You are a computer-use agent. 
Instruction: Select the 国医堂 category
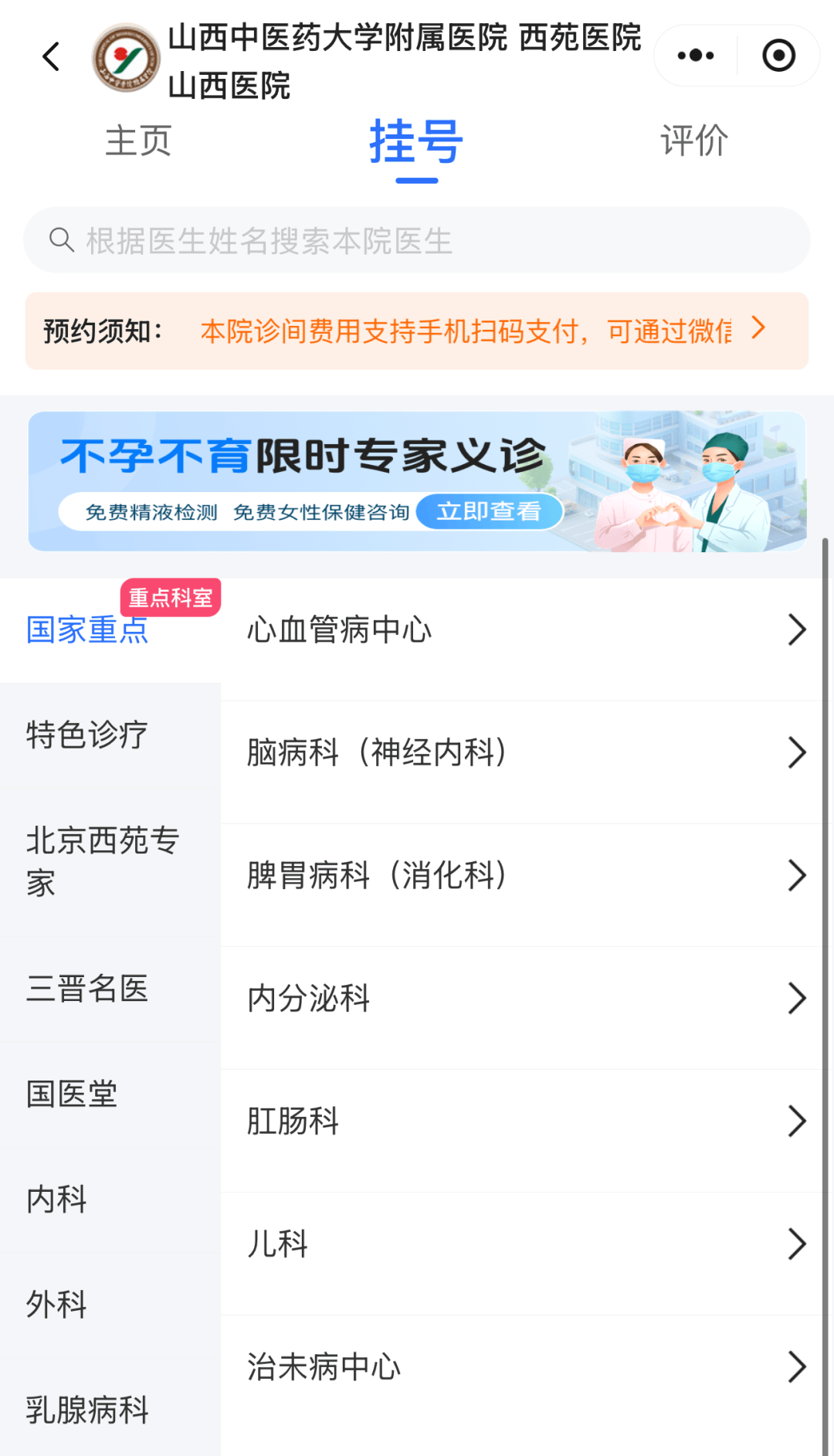[x=72, y=1094]
